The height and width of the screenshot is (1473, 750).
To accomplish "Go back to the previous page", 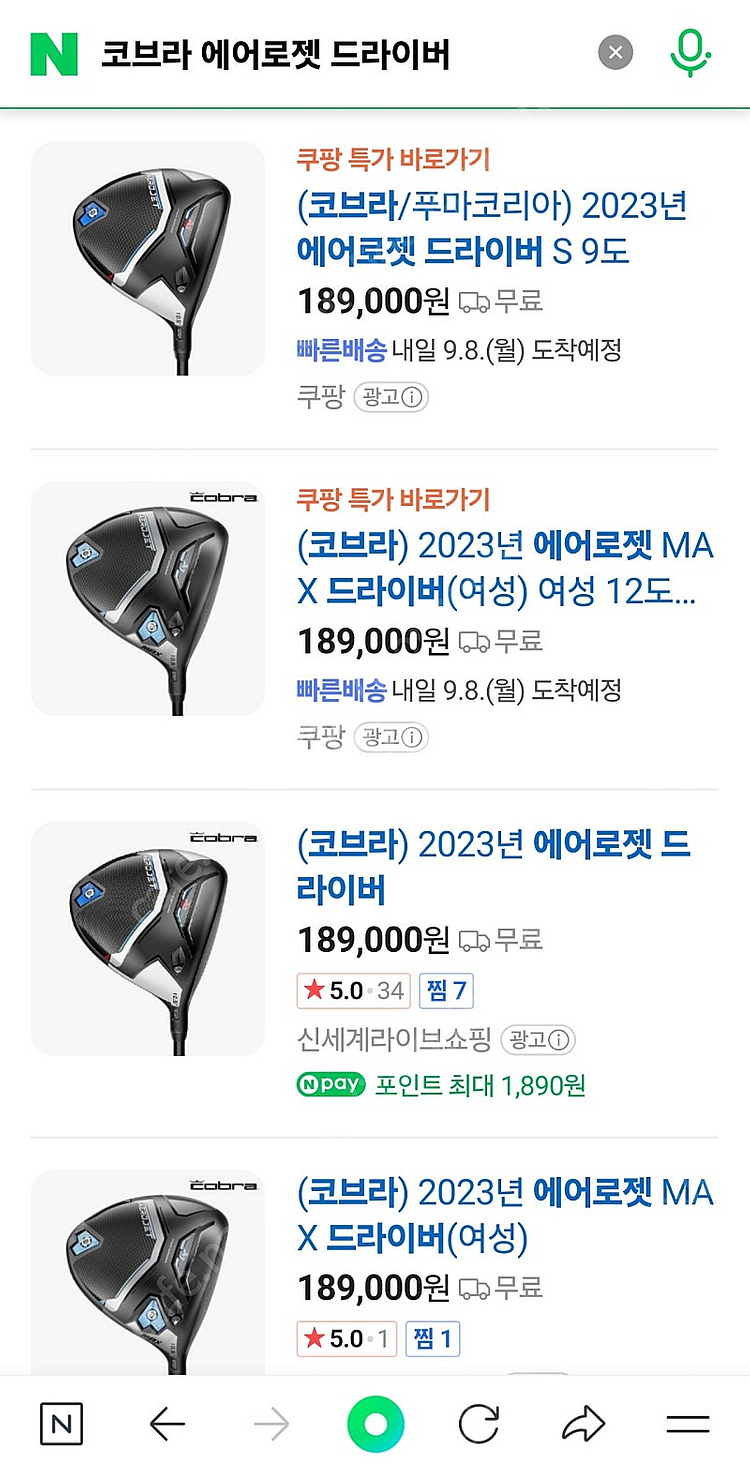I will pos(167,1424).
